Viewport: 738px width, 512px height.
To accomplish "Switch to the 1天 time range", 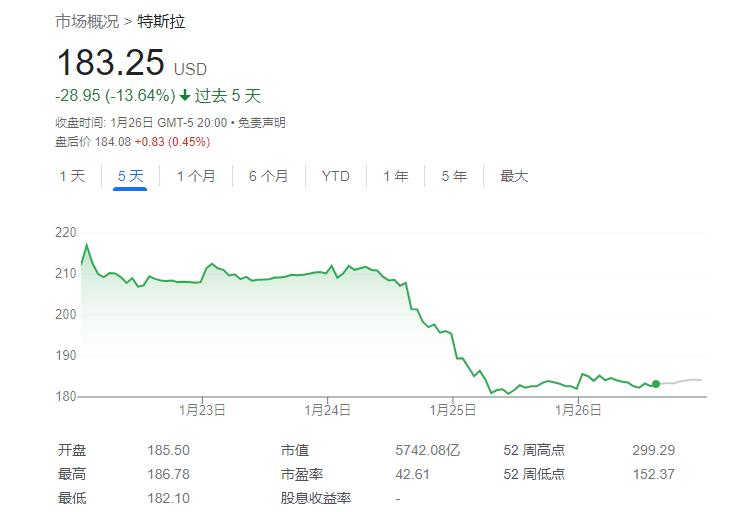I will tap(72, 176).
